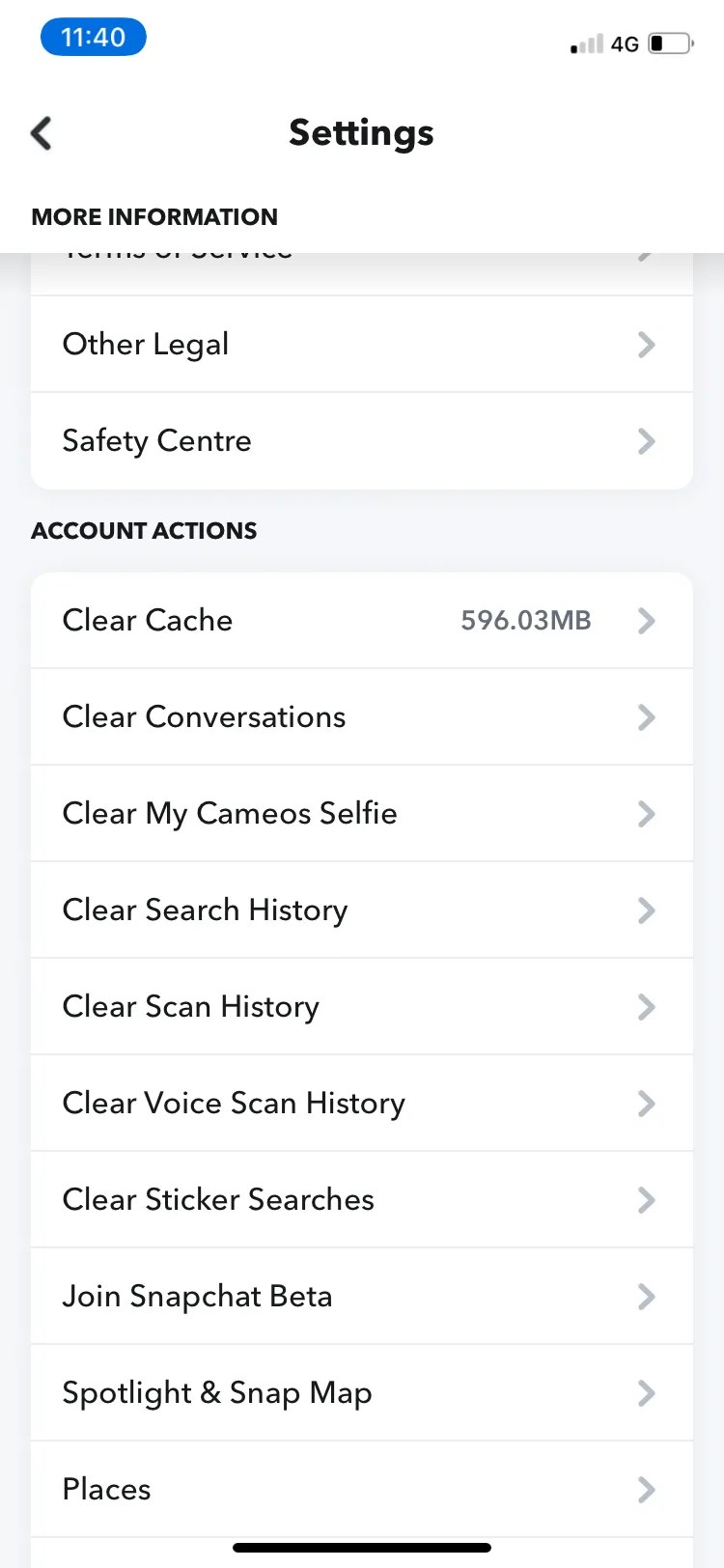Viewport: 724px width, 1568px height.
Task: Join Snapchat Beta
Action: (x=362, y=1296)
